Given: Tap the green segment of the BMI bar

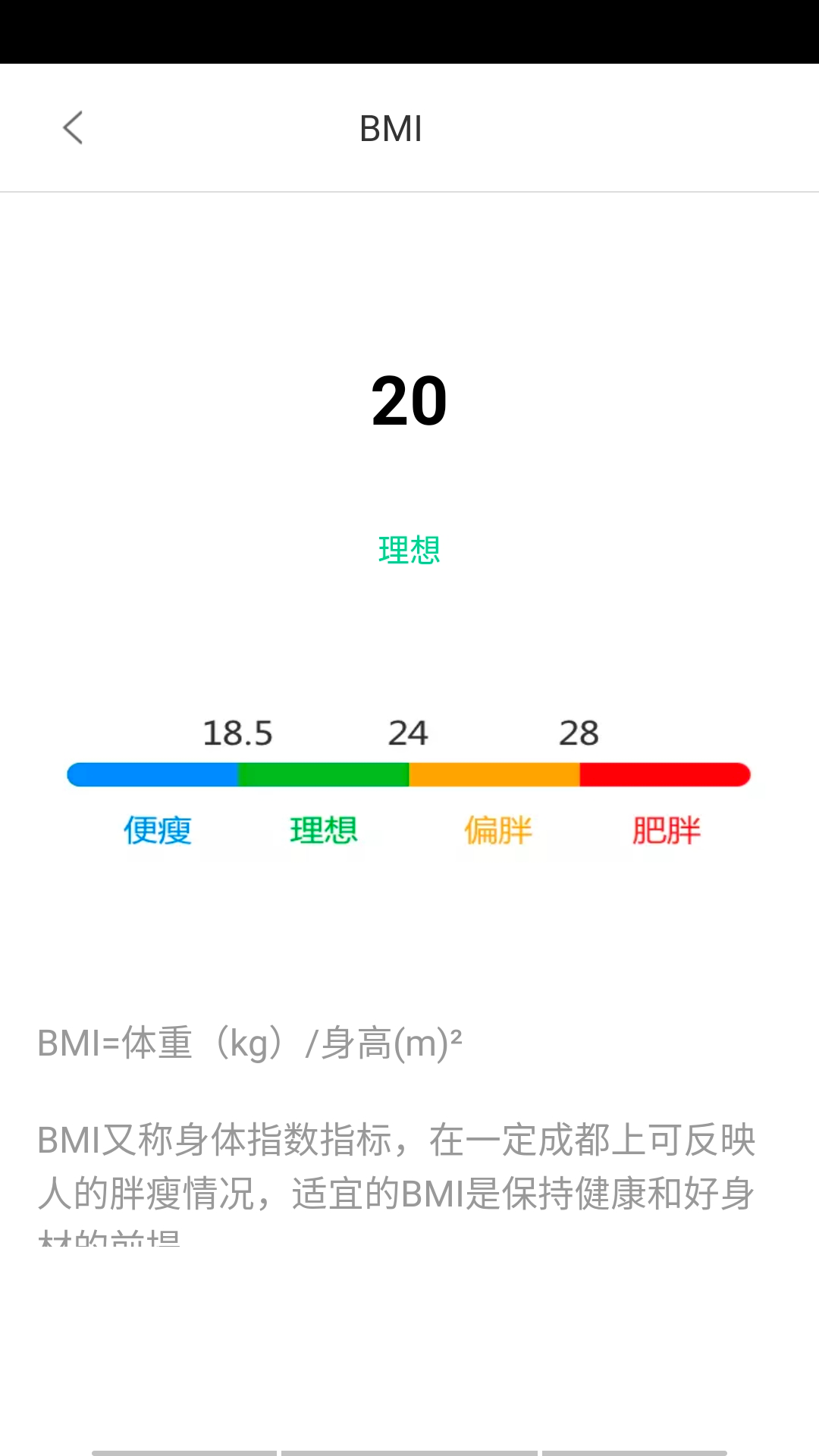Looking at the screenshot, I should (x=325, y=774).
